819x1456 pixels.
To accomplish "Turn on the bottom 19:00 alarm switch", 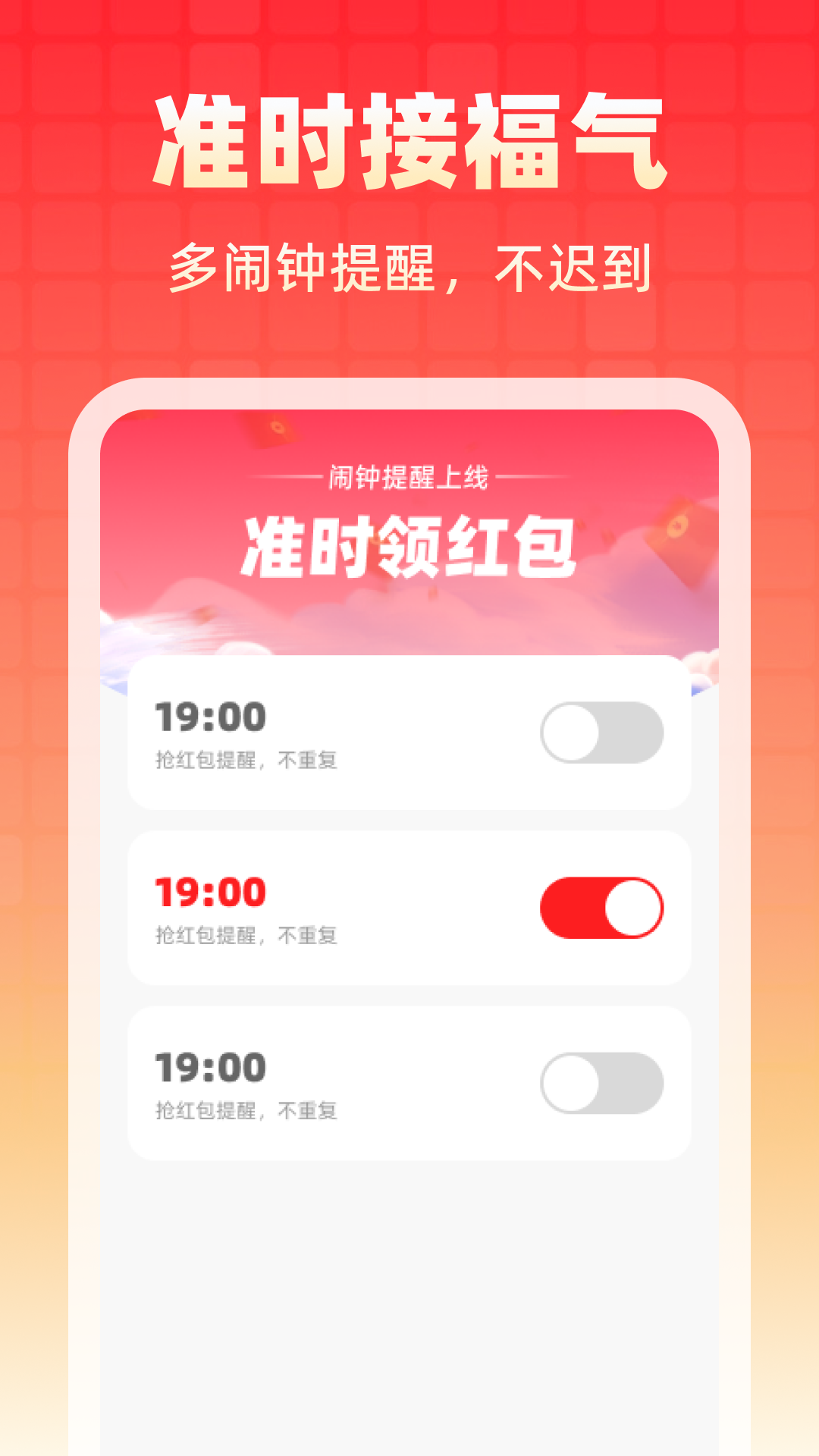I will point(603,1083).
